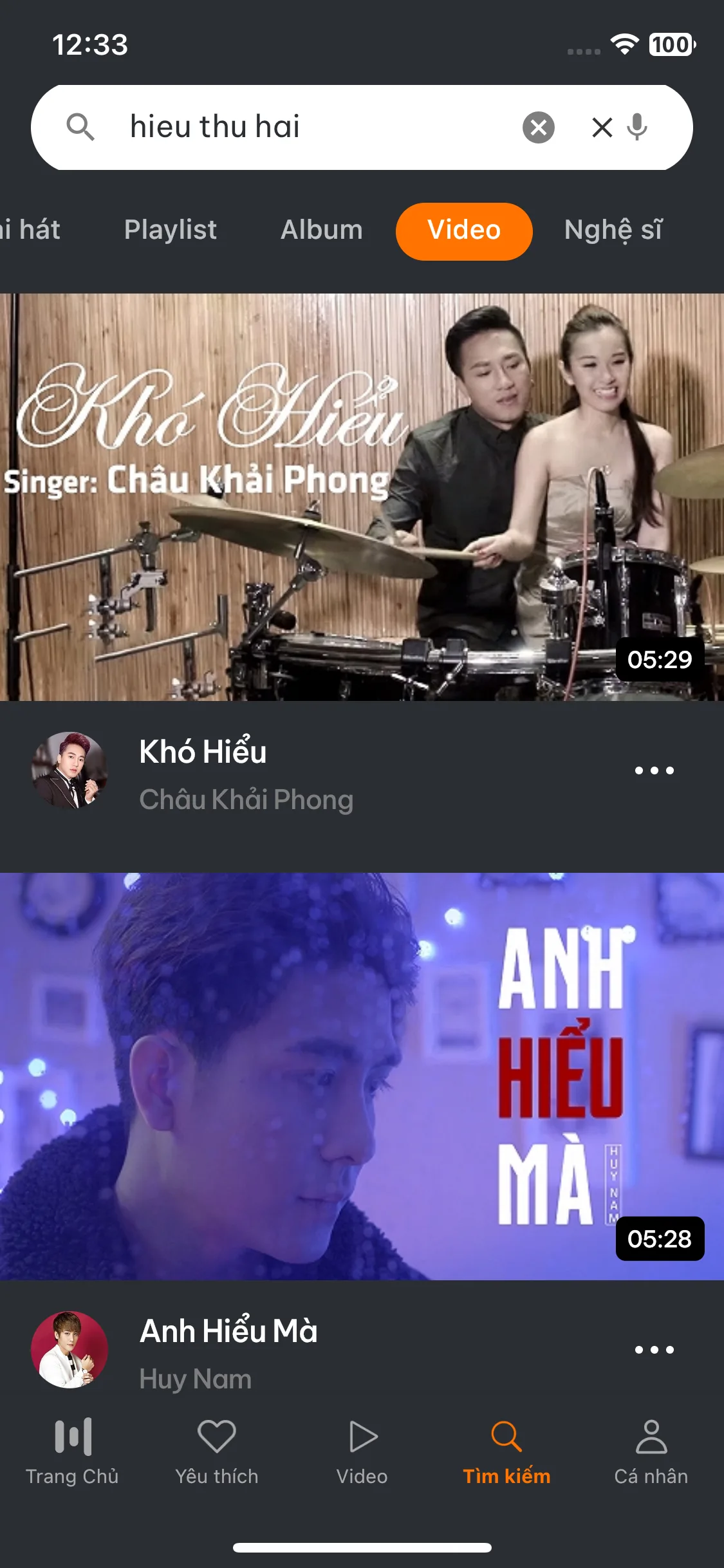The width and height of the screenshot is (724, 1568).
Task: Switch to the Nghệ sĩ tab
Action: [x=613, y=230]
